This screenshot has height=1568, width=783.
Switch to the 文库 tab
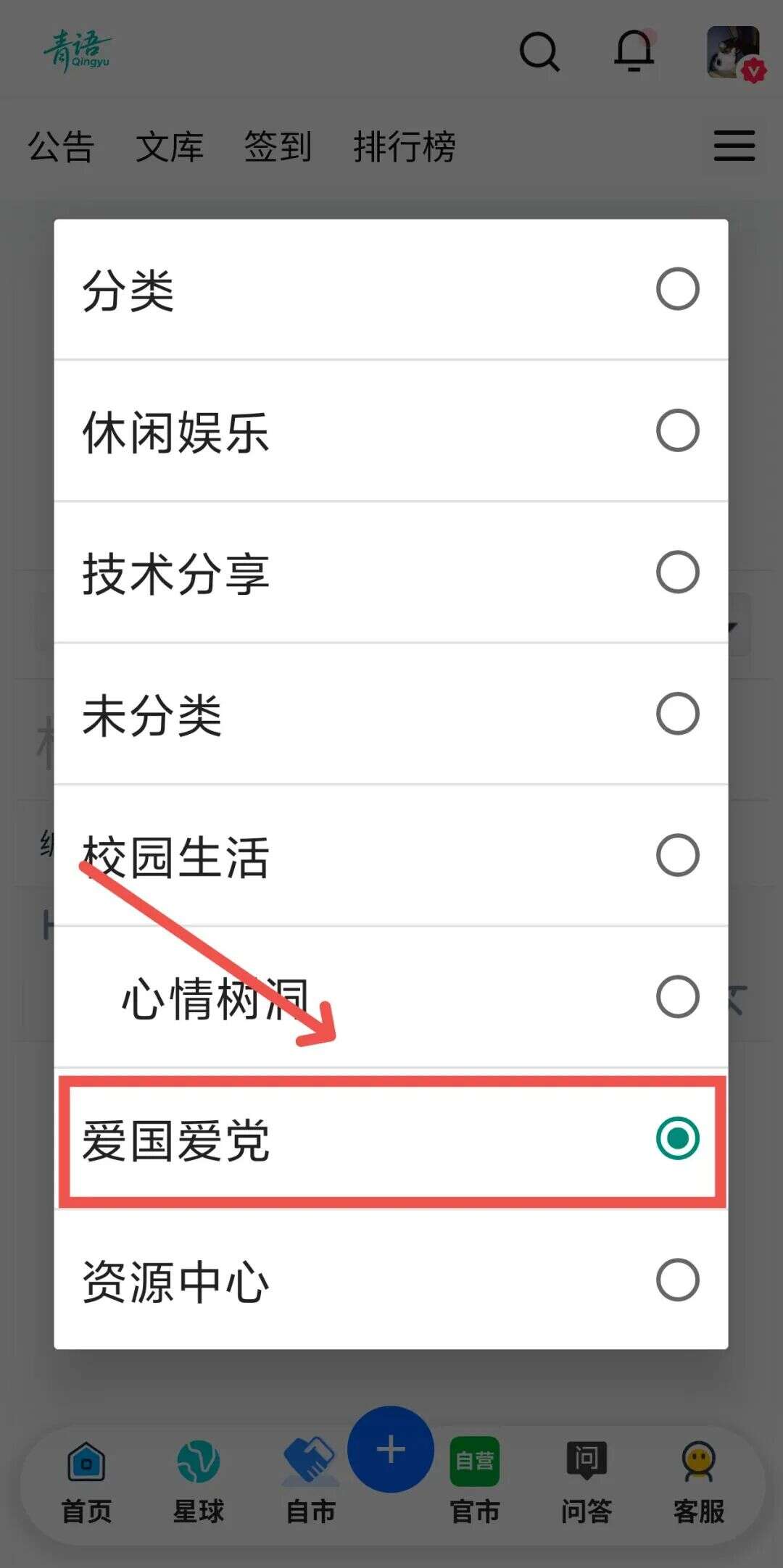pos(170,147)
